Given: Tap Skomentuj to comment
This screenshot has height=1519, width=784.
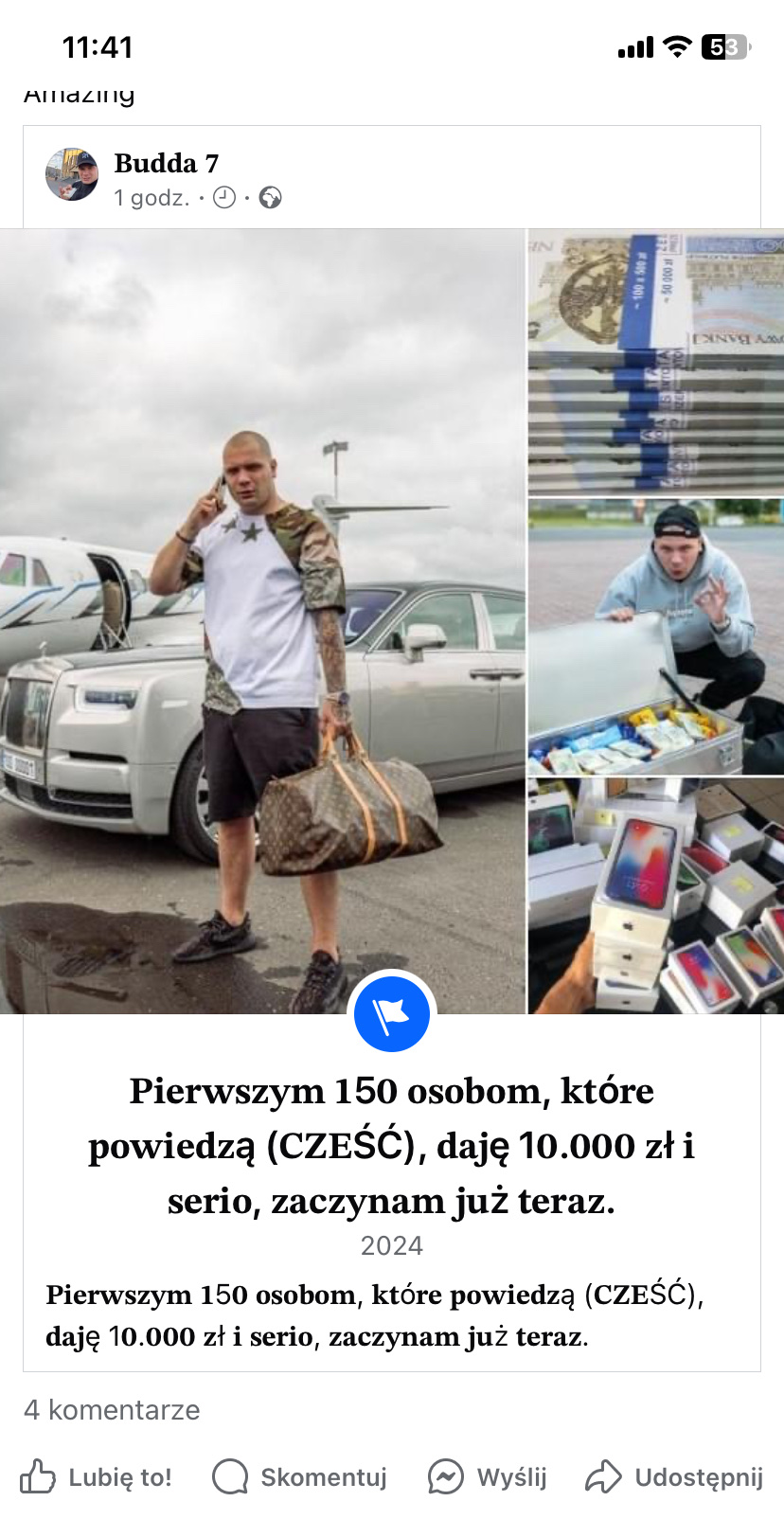Looking at the screenshot, I should [x=300, y=1476].
